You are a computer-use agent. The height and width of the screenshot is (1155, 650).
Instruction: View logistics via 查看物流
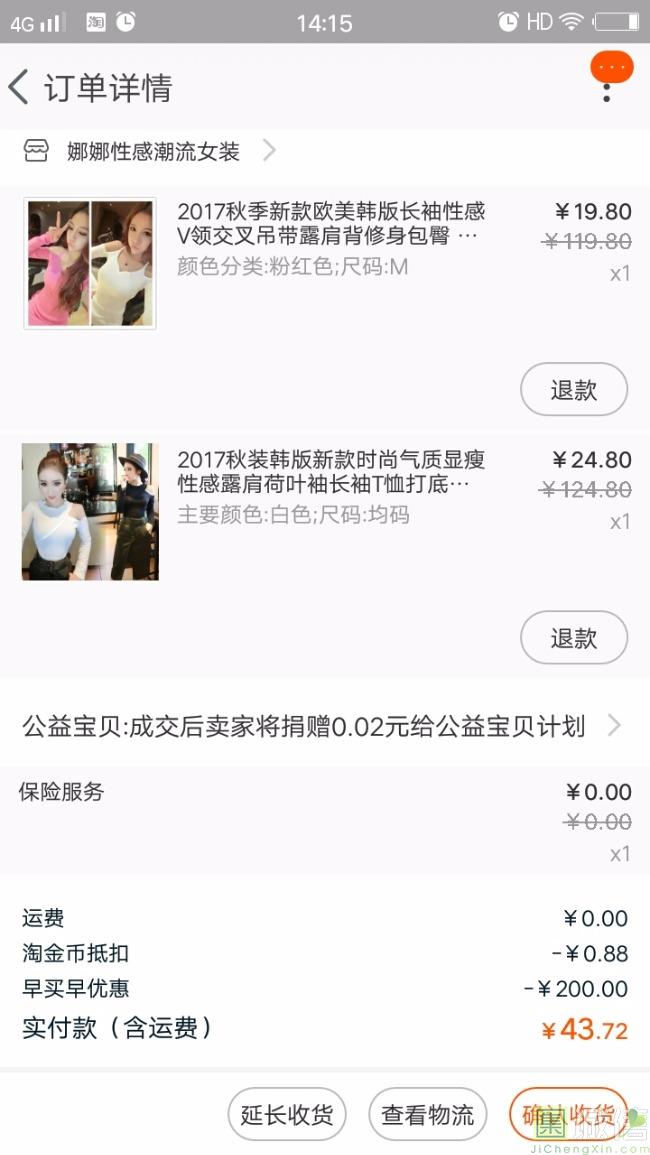point(427,1114)
